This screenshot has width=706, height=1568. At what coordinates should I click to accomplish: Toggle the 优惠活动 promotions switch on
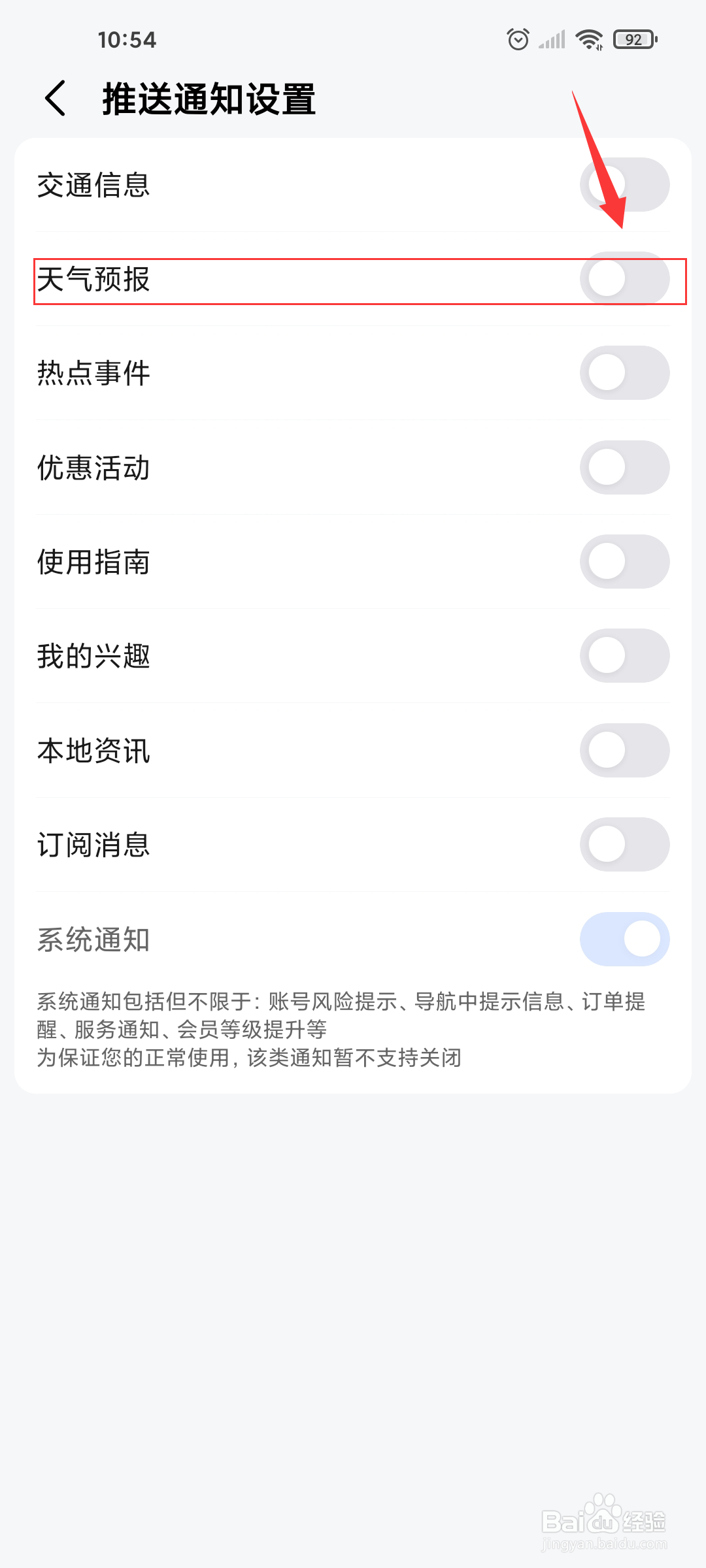click(624, 467)
